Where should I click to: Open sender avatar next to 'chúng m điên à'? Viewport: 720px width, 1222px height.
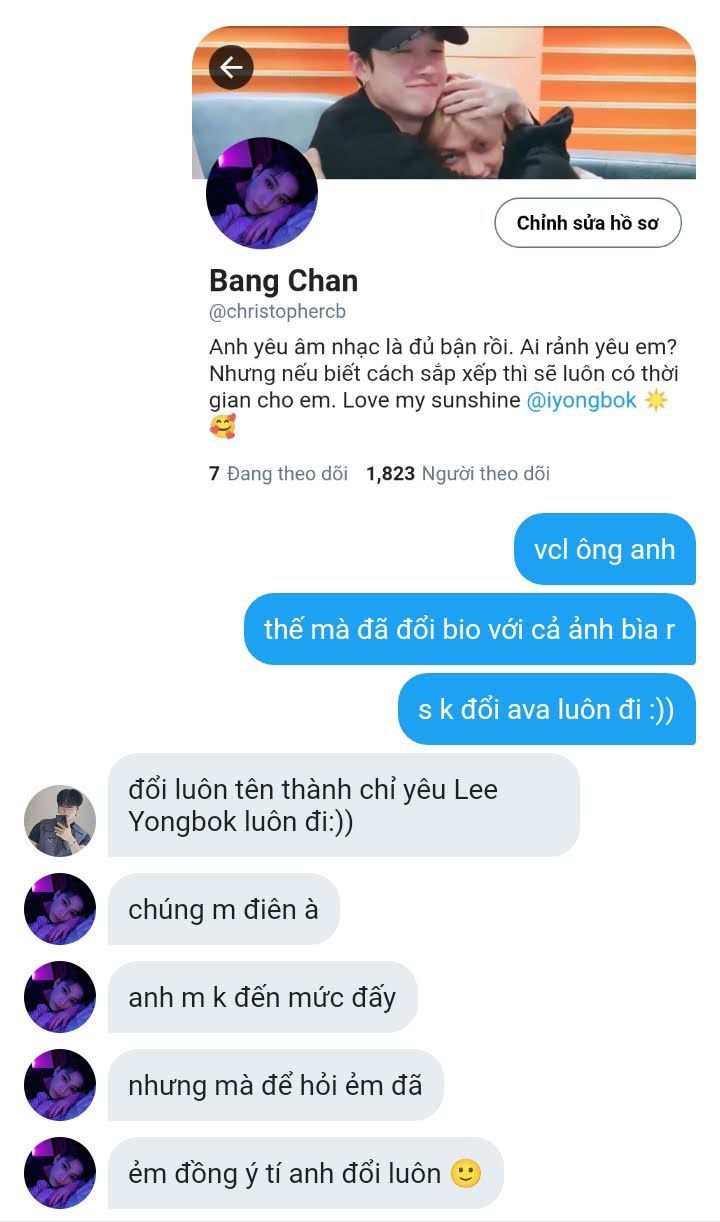(60, 909)
